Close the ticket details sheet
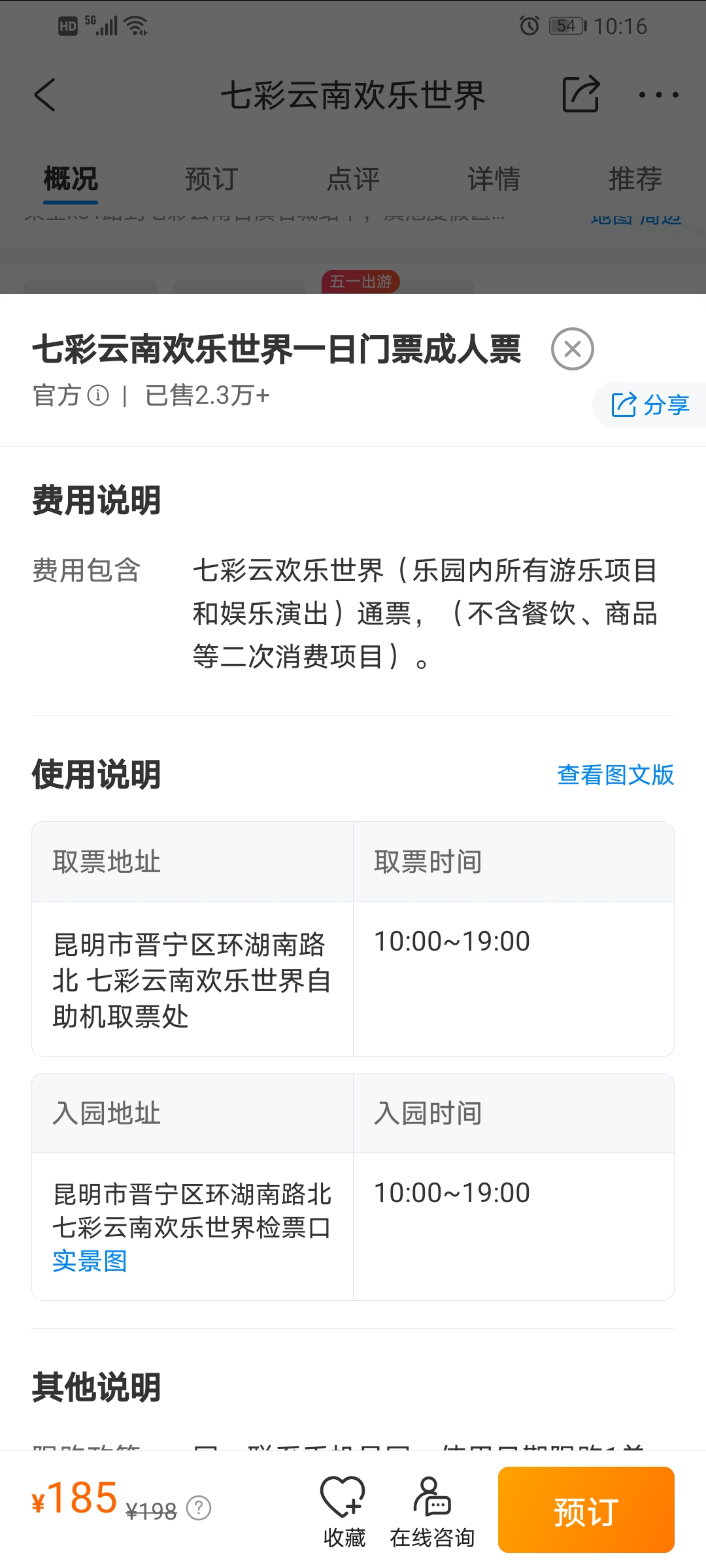The image size is (706, 1568). tap(572, 349)
